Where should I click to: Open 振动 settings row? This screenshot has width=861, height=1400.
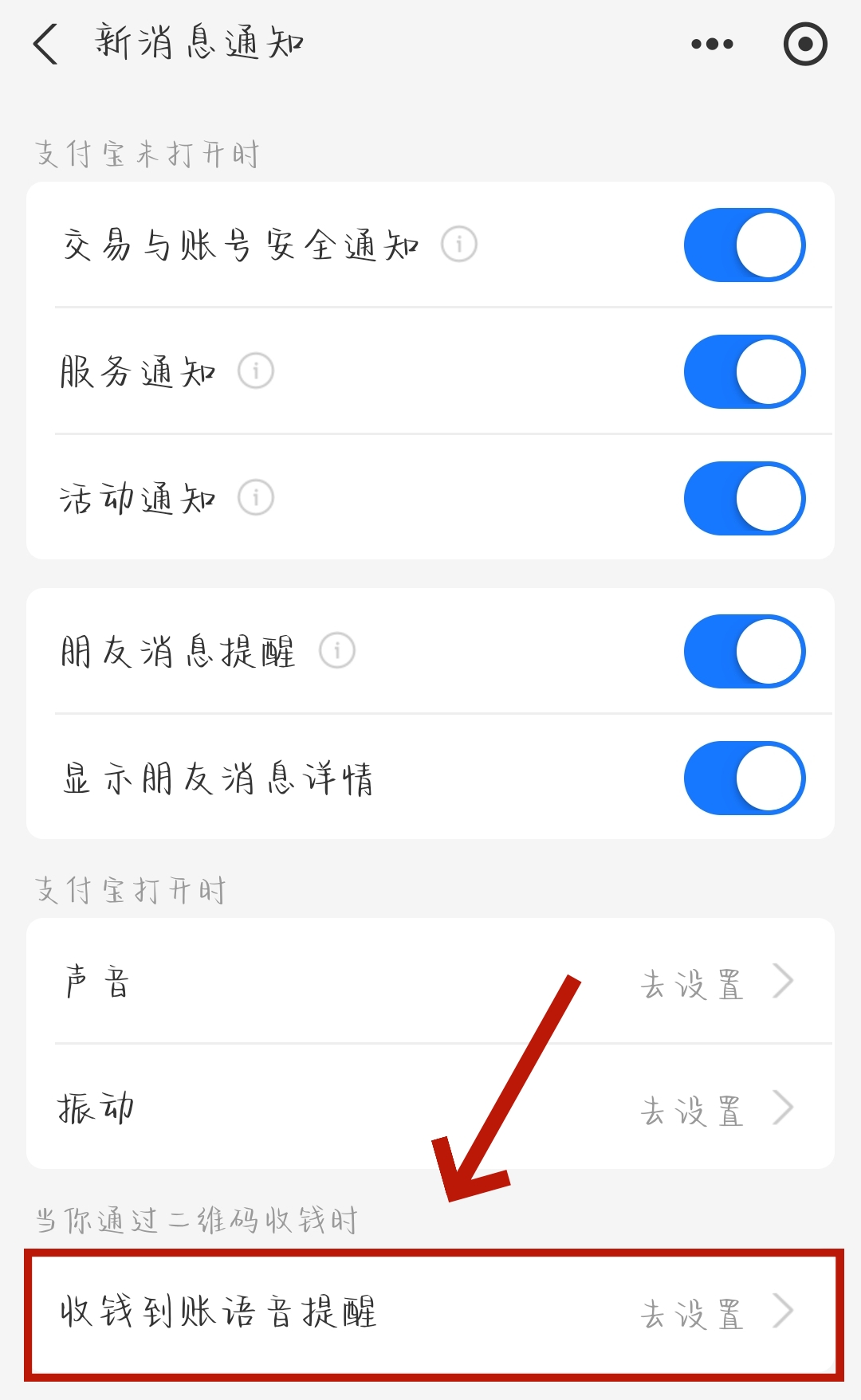pyautogui.click(x=431, y=1108)
